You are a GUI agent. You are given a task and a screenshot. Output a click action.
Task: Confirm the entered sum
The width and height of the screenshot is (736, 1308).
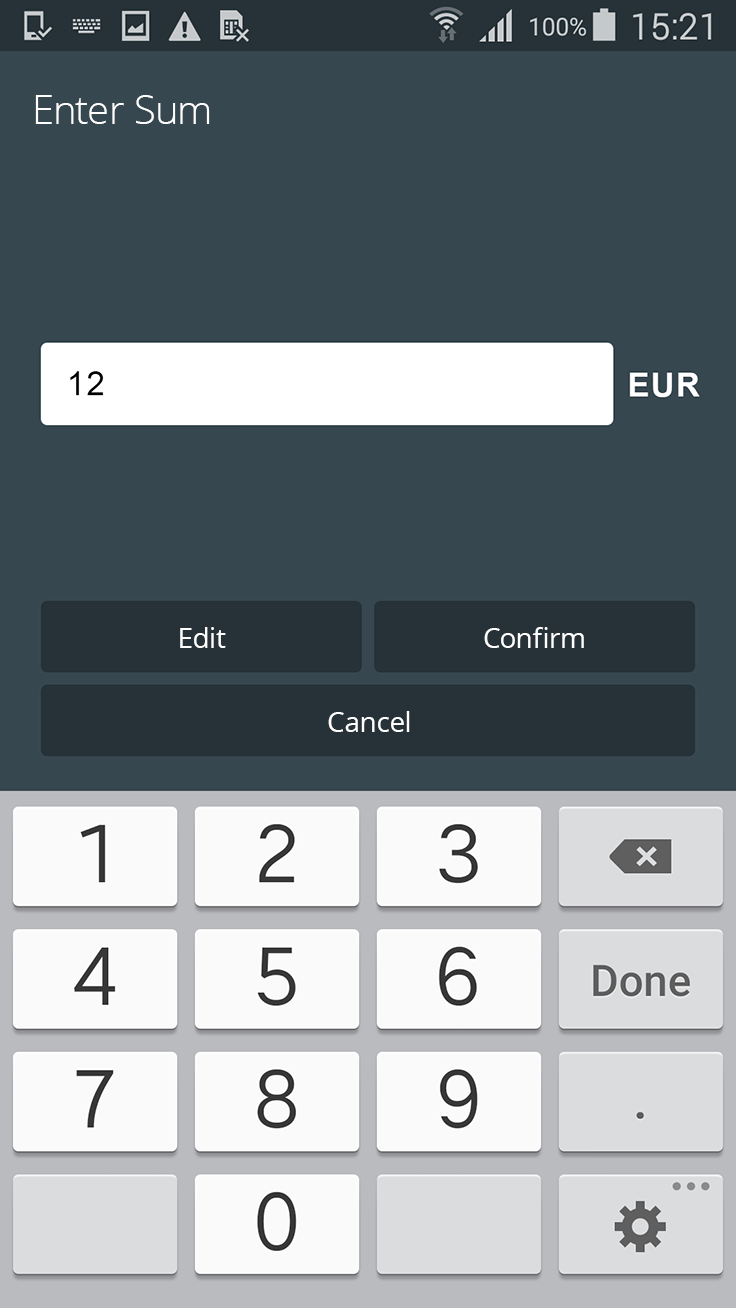[534, 637]
